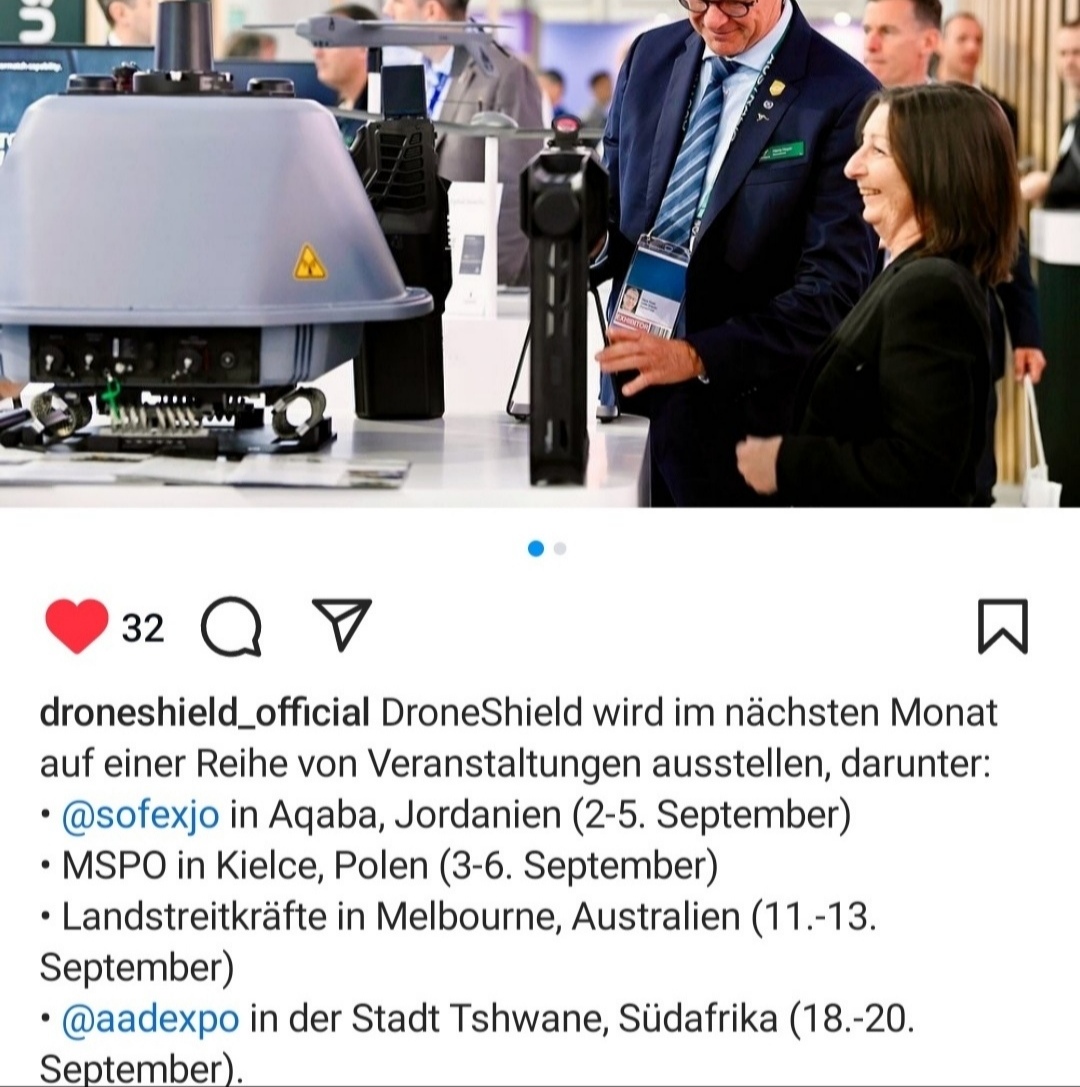The image size is (1080, 1087).
Task: Unlike the post via the red heart
Action: click(77, 627)
